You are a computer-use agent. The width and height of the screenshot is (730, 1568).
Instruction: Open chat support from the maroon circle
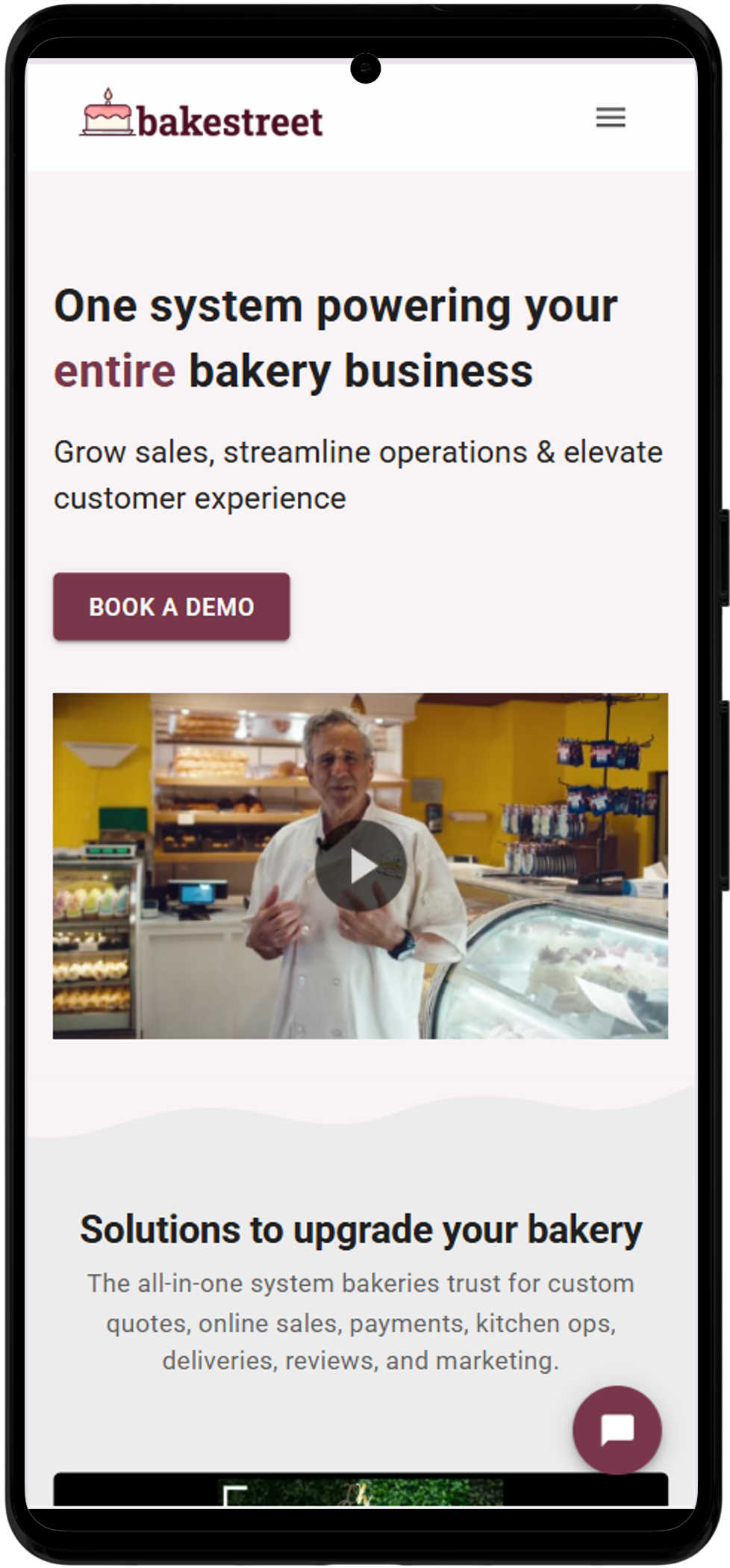[x=617, y=1428]
